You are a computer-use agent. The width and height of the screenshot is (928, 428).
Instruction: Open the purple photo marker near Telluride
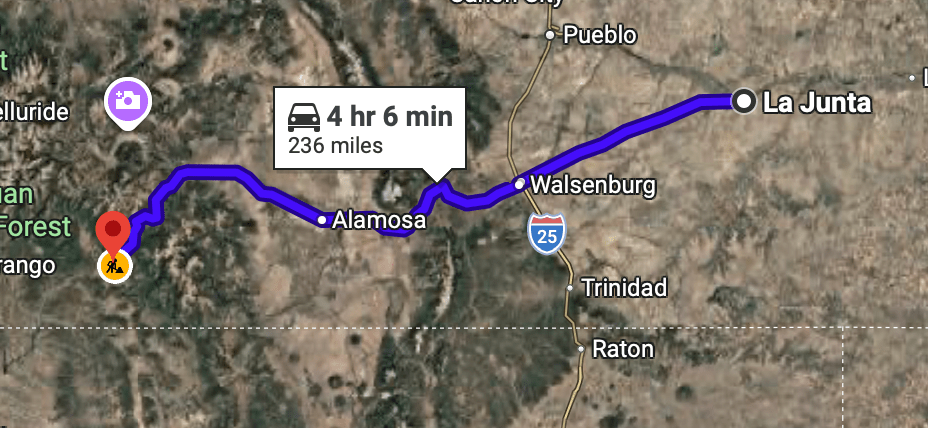pyautogui.click(x=127, y=99)
